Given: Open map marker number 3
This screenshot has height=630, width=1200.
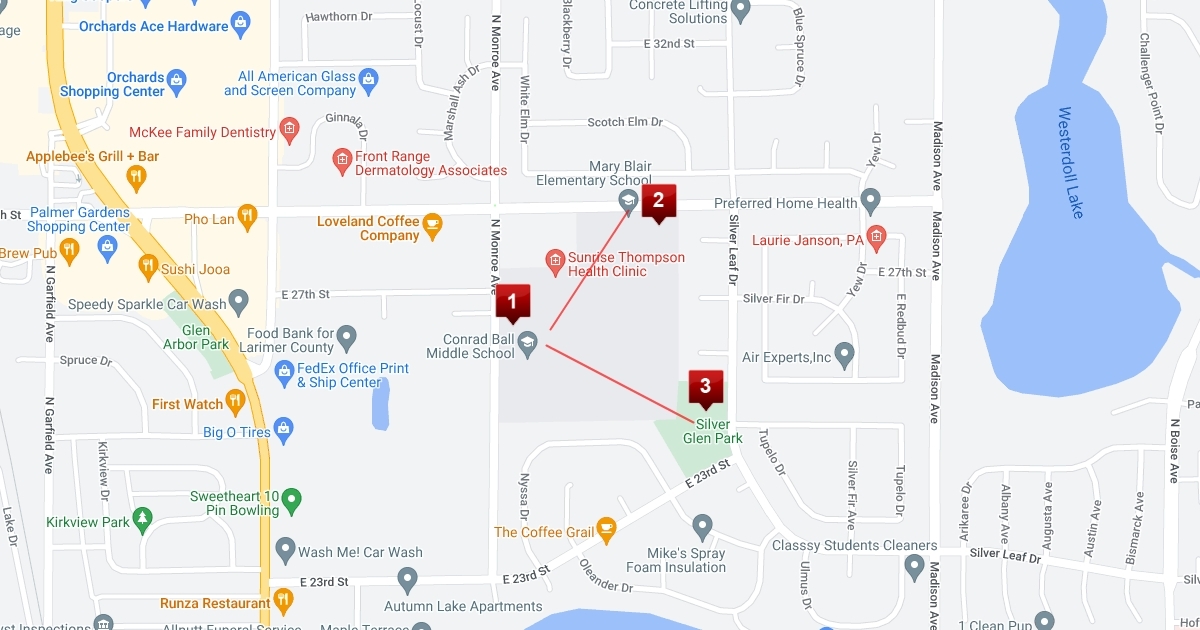Looking at the screenshot, I should [705, 387].
